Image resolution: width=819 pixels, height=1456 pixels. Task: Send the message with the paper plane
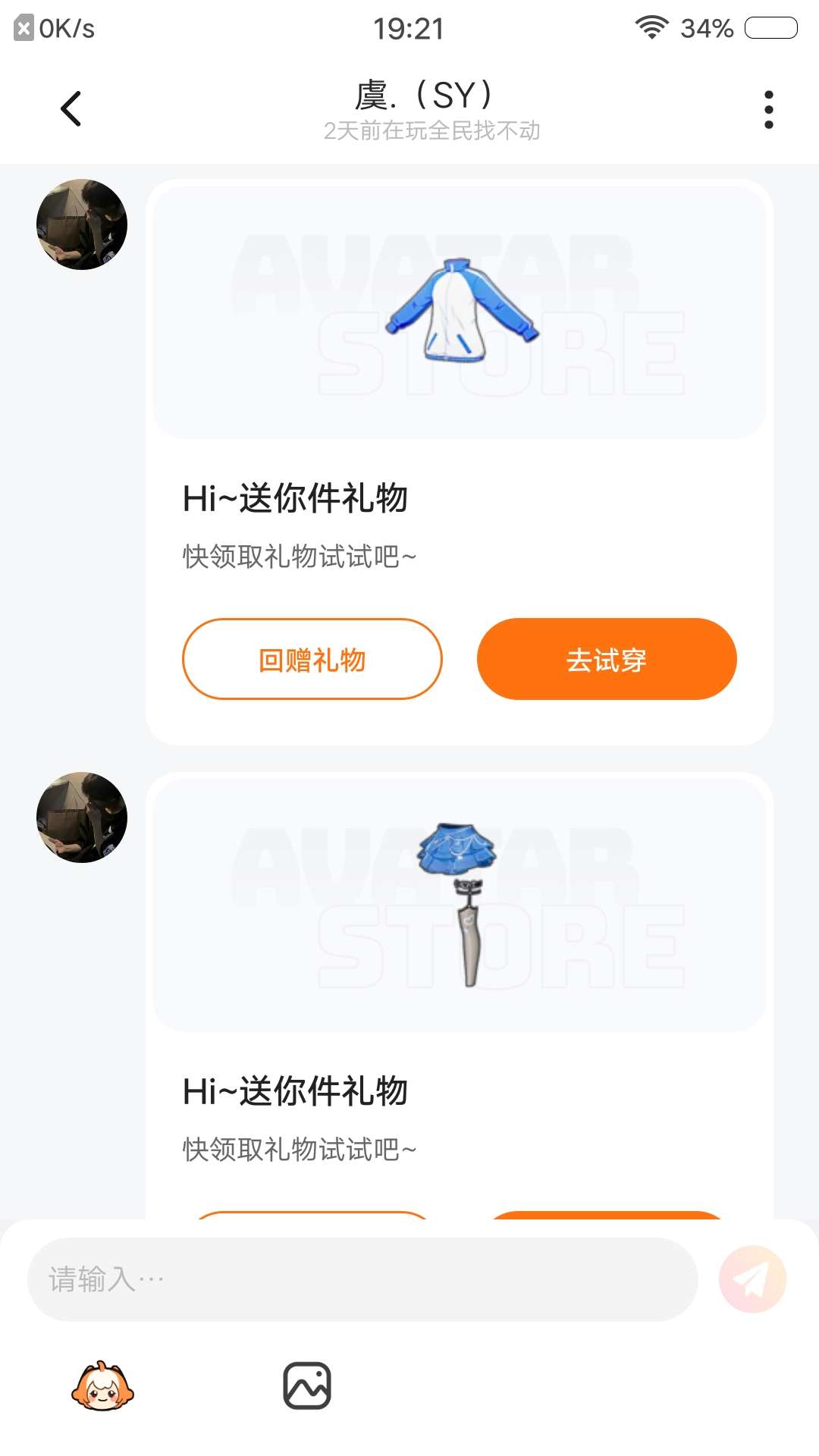(752, 1279)
